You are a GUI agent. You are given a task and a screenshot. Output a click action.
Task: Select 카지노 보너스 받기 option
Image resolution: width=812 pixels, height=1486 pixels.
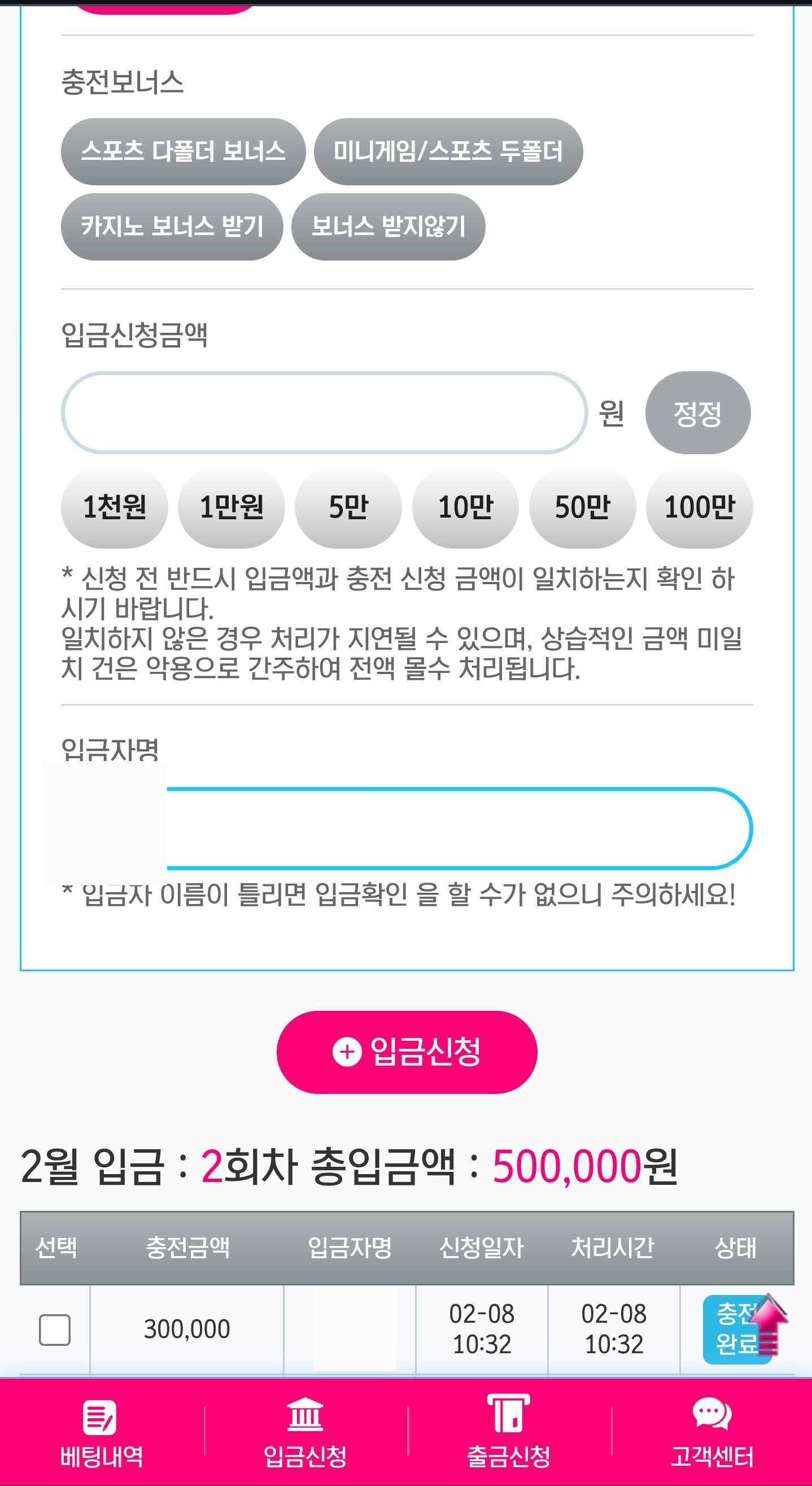point(172,227)
